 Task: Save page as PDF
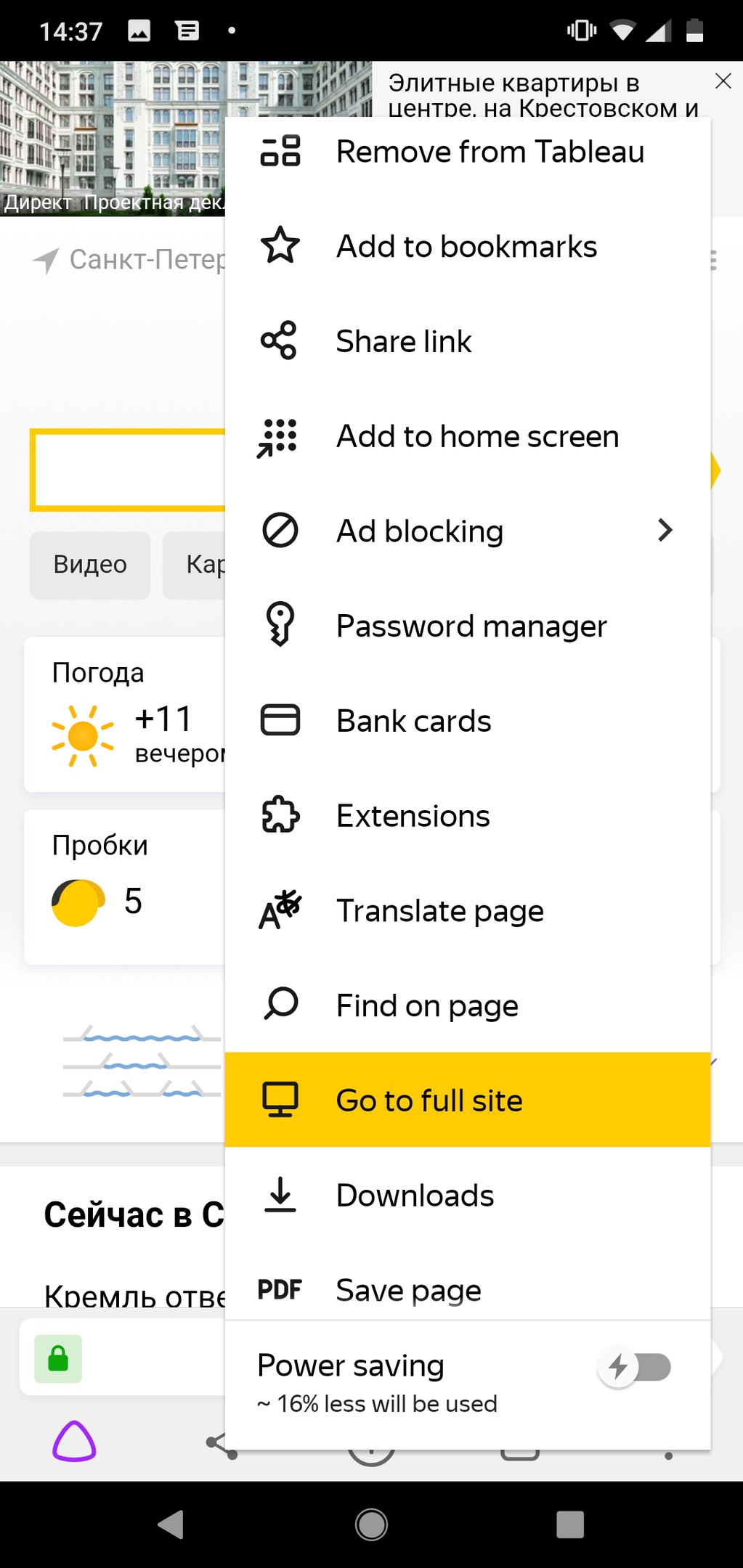point(467,1290)
